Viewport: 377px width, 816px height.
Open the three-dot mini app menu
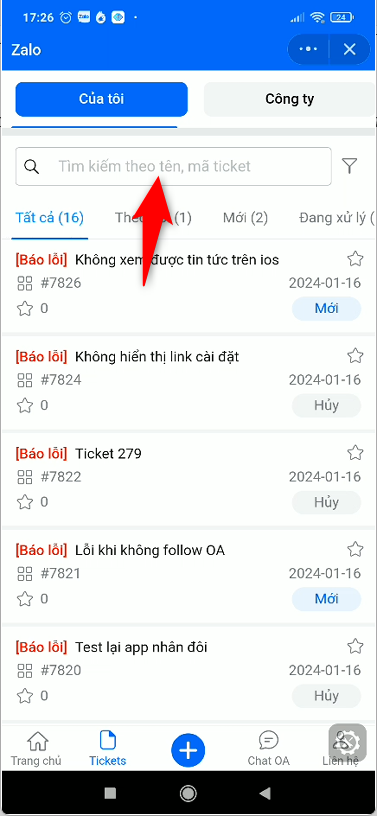(308, 49)
